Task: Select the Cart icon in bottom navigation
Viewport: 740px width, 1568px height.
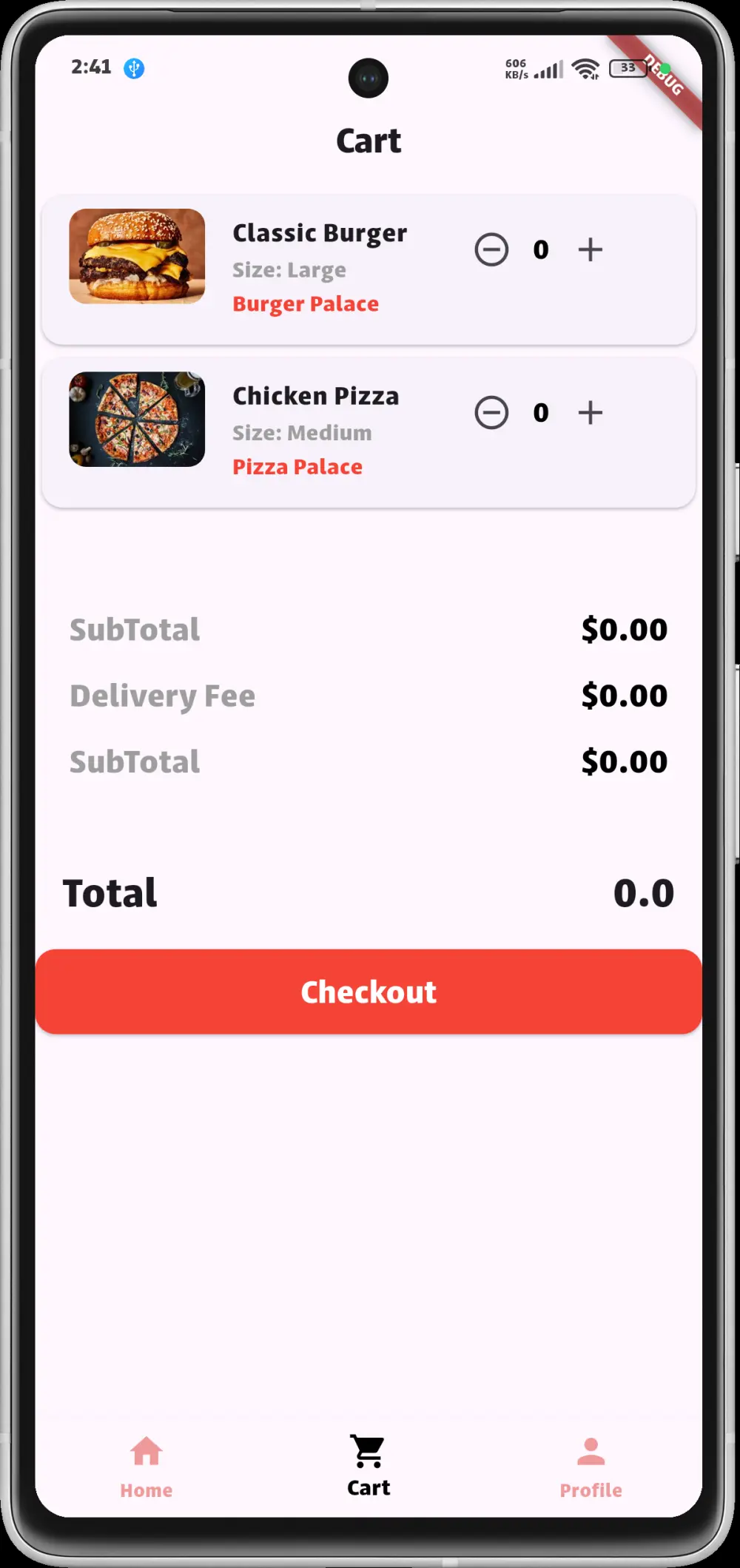Action: tap(368, 1450)
